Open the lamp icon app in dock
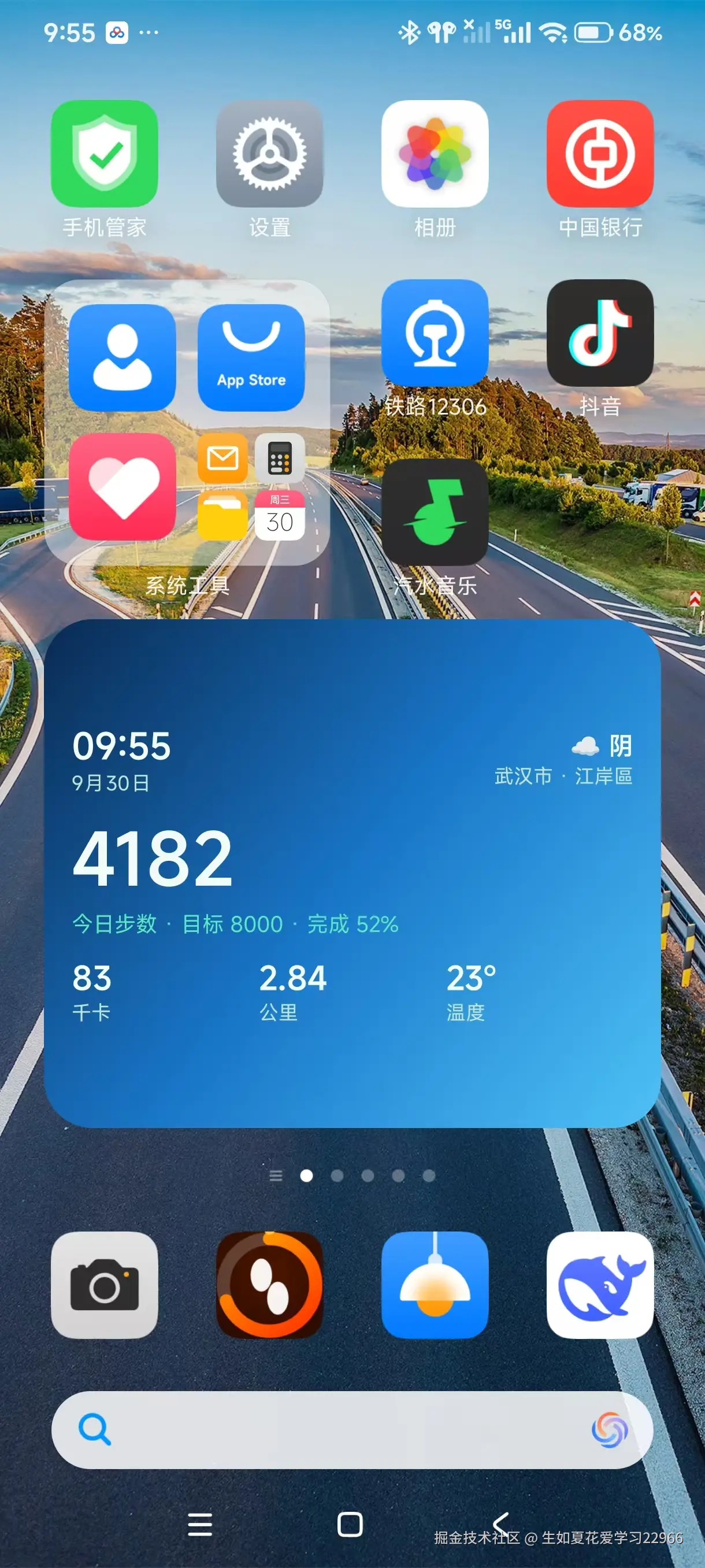705x1568 pixels. tap(435, 1285)
